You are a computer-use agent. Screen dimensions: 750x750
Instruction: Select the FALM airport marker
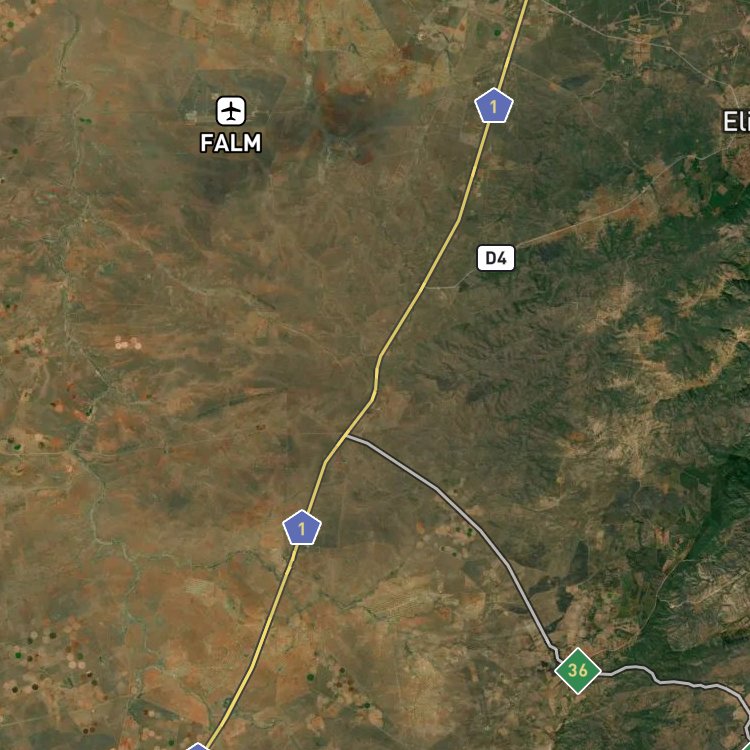231,111
